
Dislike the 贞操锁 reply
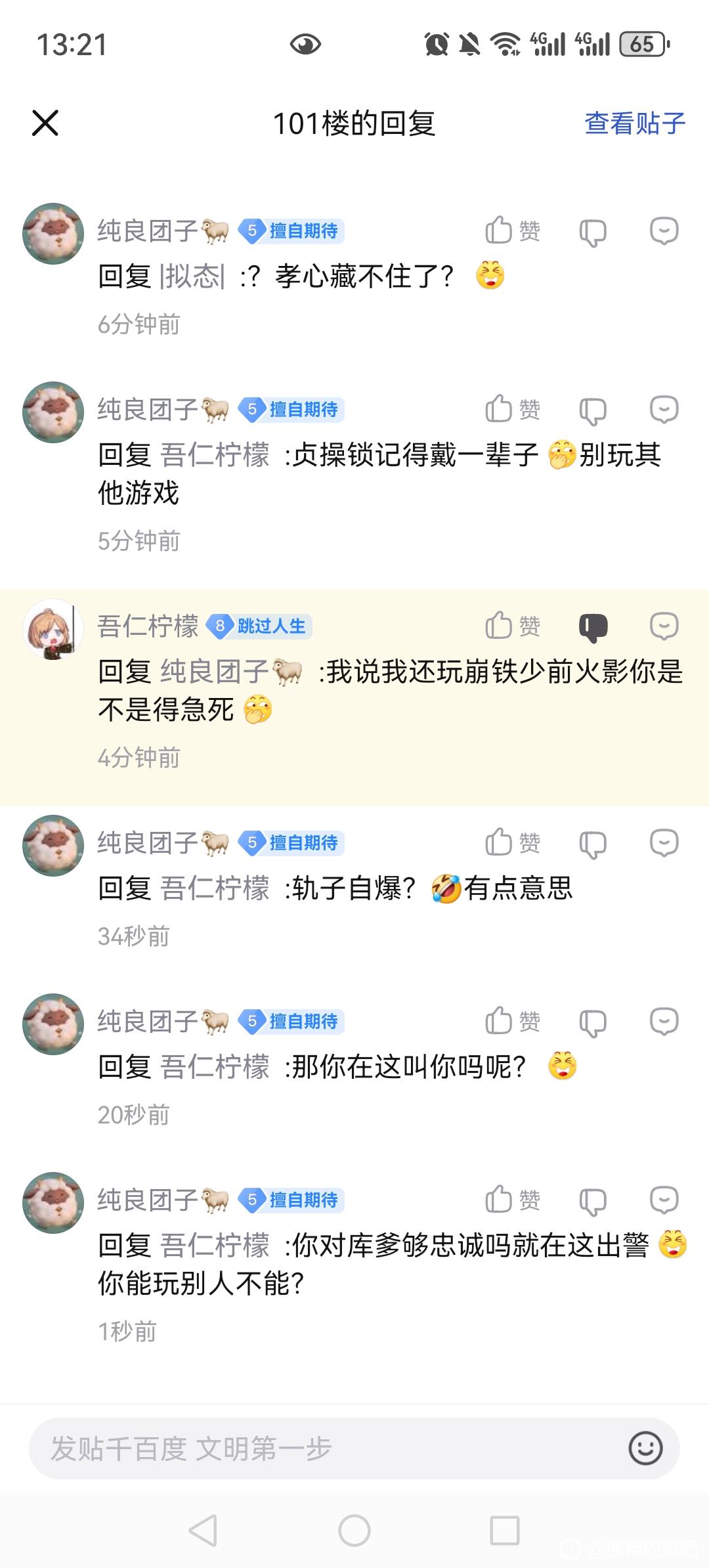coord(593,410)
